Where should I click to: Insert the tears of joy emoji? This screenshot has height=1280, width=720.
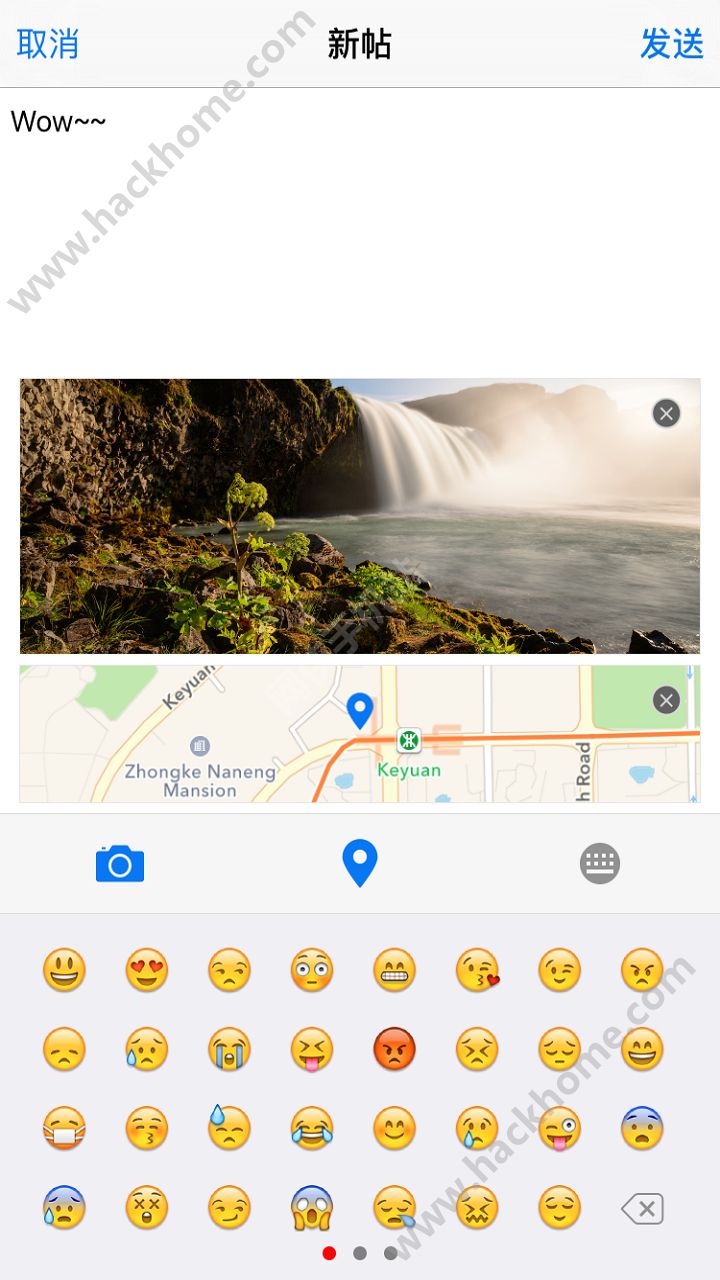tap(311, 1129)
